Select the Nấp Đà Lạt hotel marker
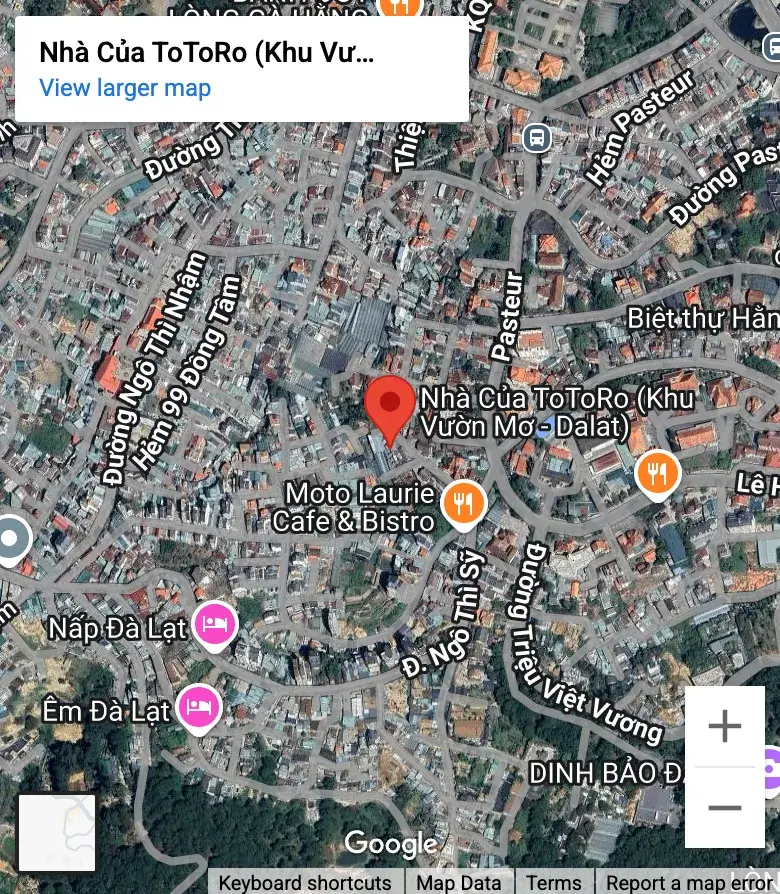This screenshot has height=894, width=780. (x=214, y=625)
